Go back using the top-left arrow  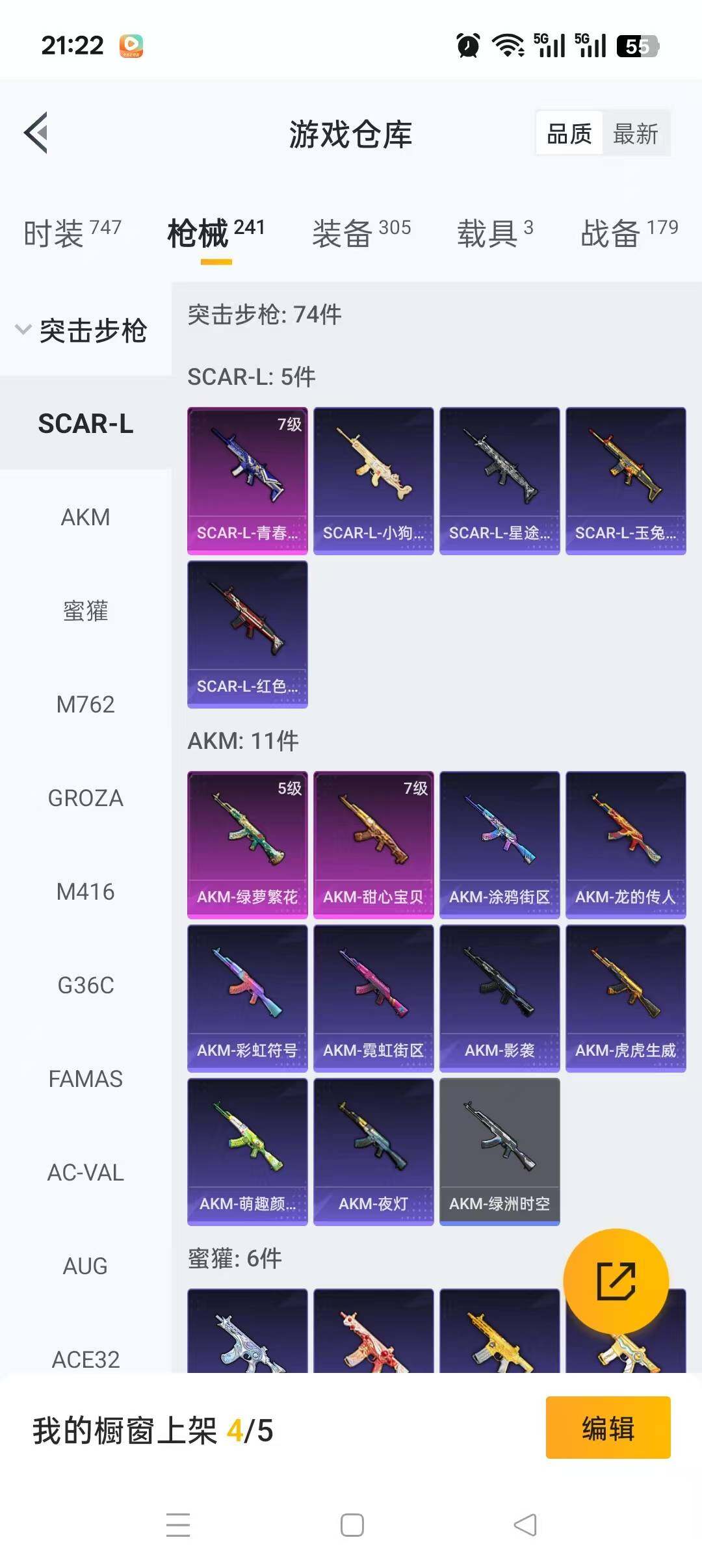coord(37,133)
